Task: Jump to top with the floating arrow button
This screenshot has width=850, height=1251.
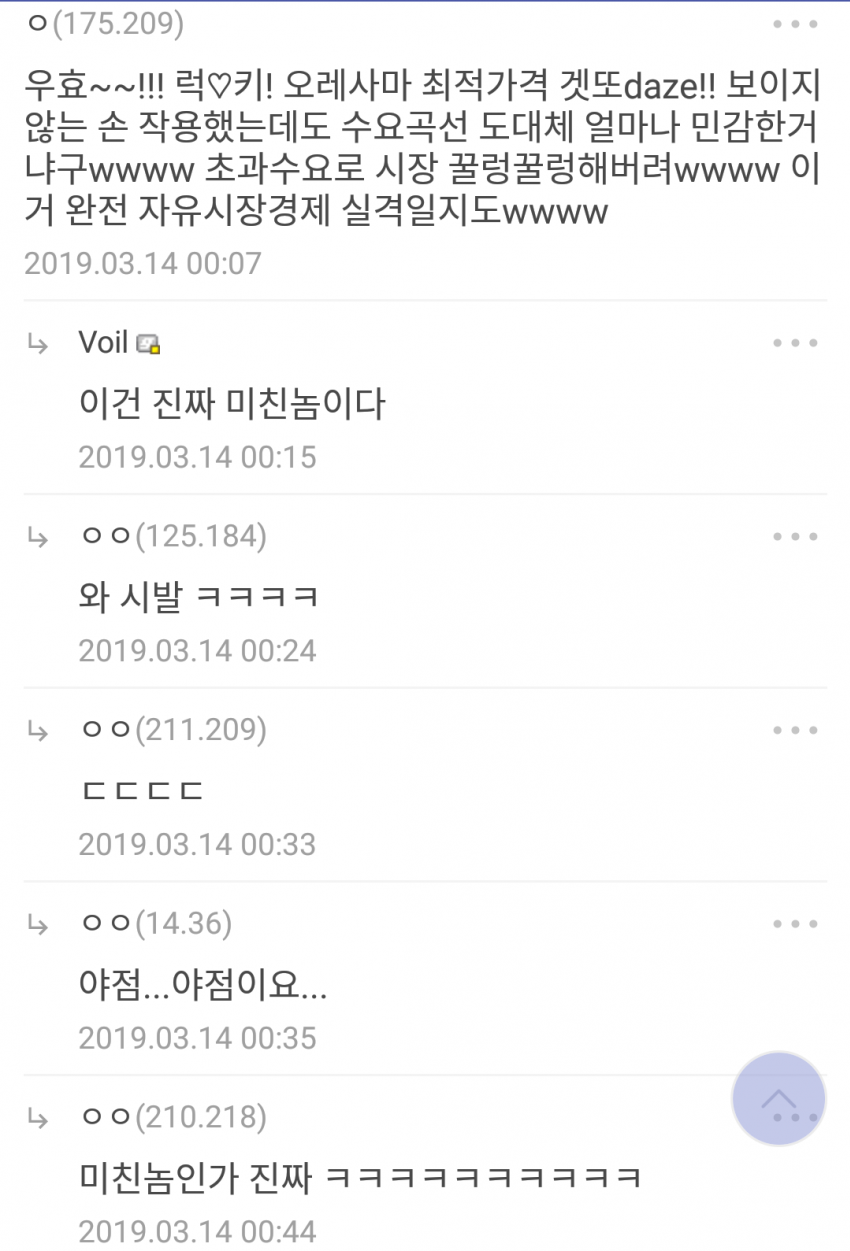Action: tap(778, 1098)
